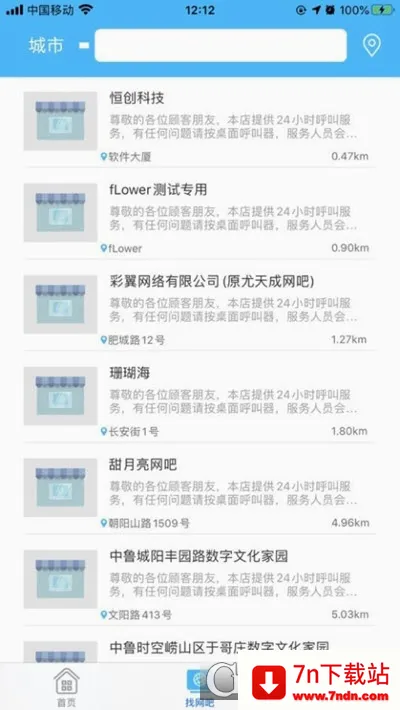Open the location pin icon

pyautogui.click(x=372, y=45)
